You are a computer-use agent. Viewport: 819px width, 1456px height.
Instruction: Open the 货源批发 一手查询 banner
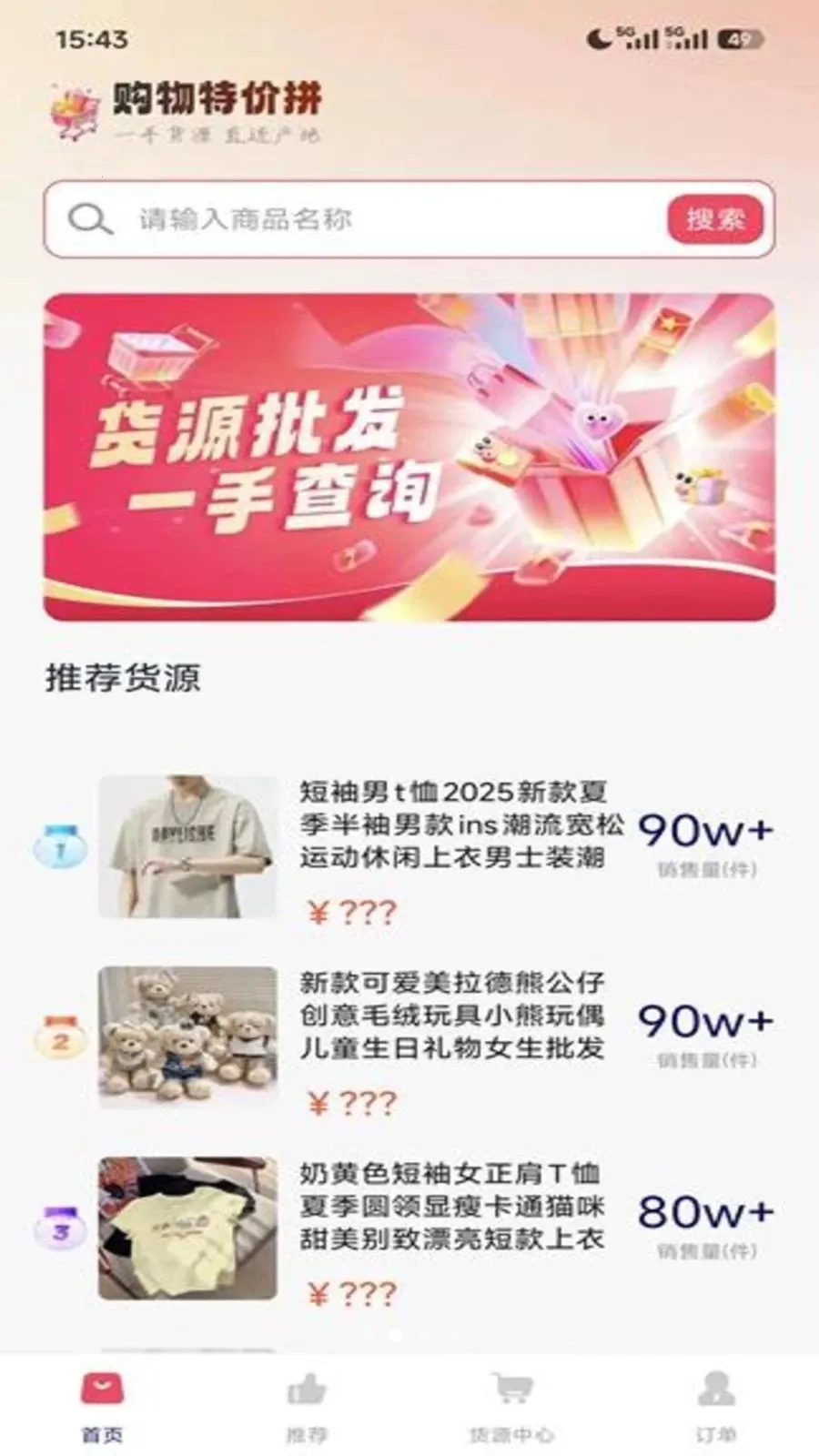[x=409, y=457]
